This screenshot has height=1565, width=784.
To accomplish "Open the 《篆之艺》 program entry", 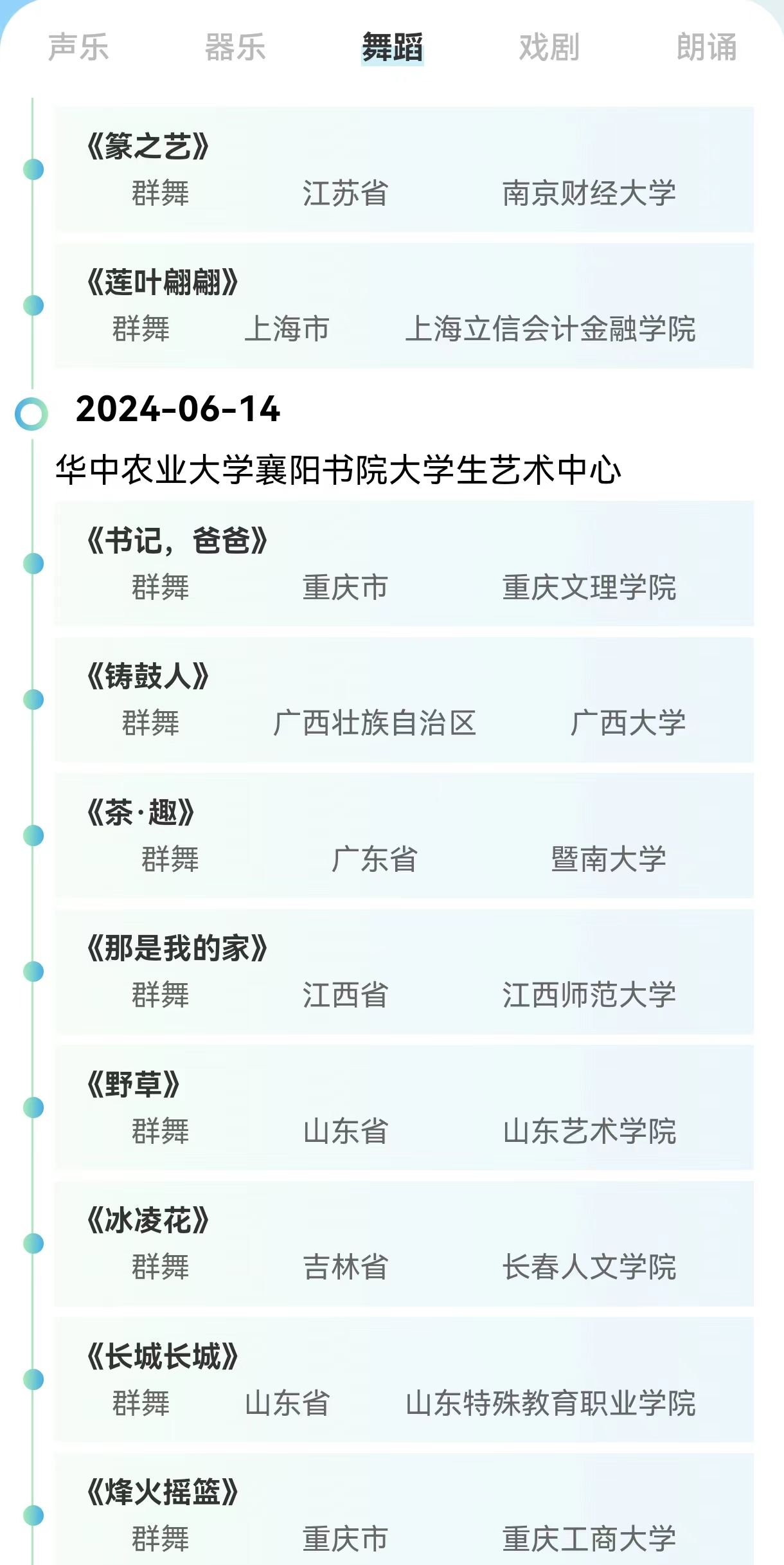I will click(x=404, y=169).
